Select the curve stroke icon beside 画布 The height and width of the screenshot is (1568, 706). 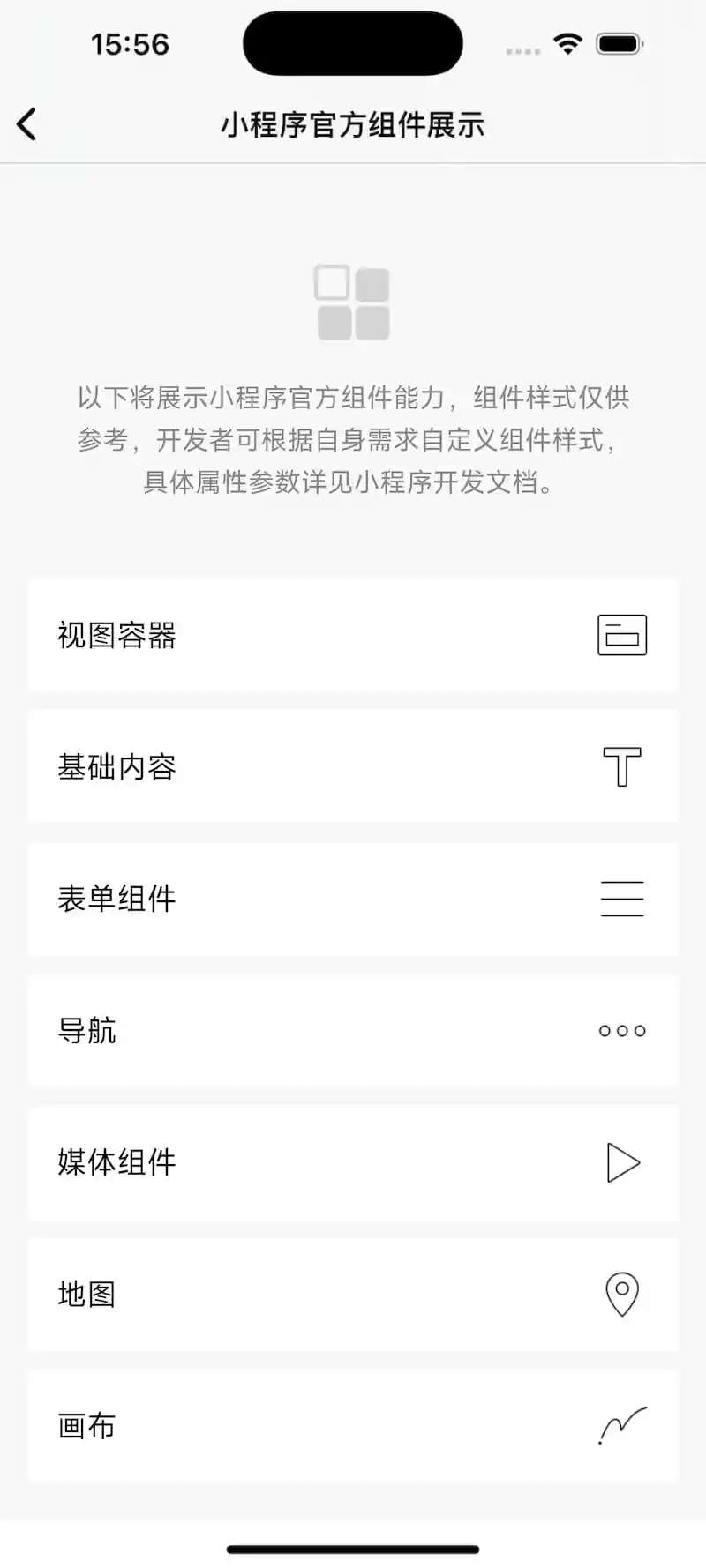621,1425
